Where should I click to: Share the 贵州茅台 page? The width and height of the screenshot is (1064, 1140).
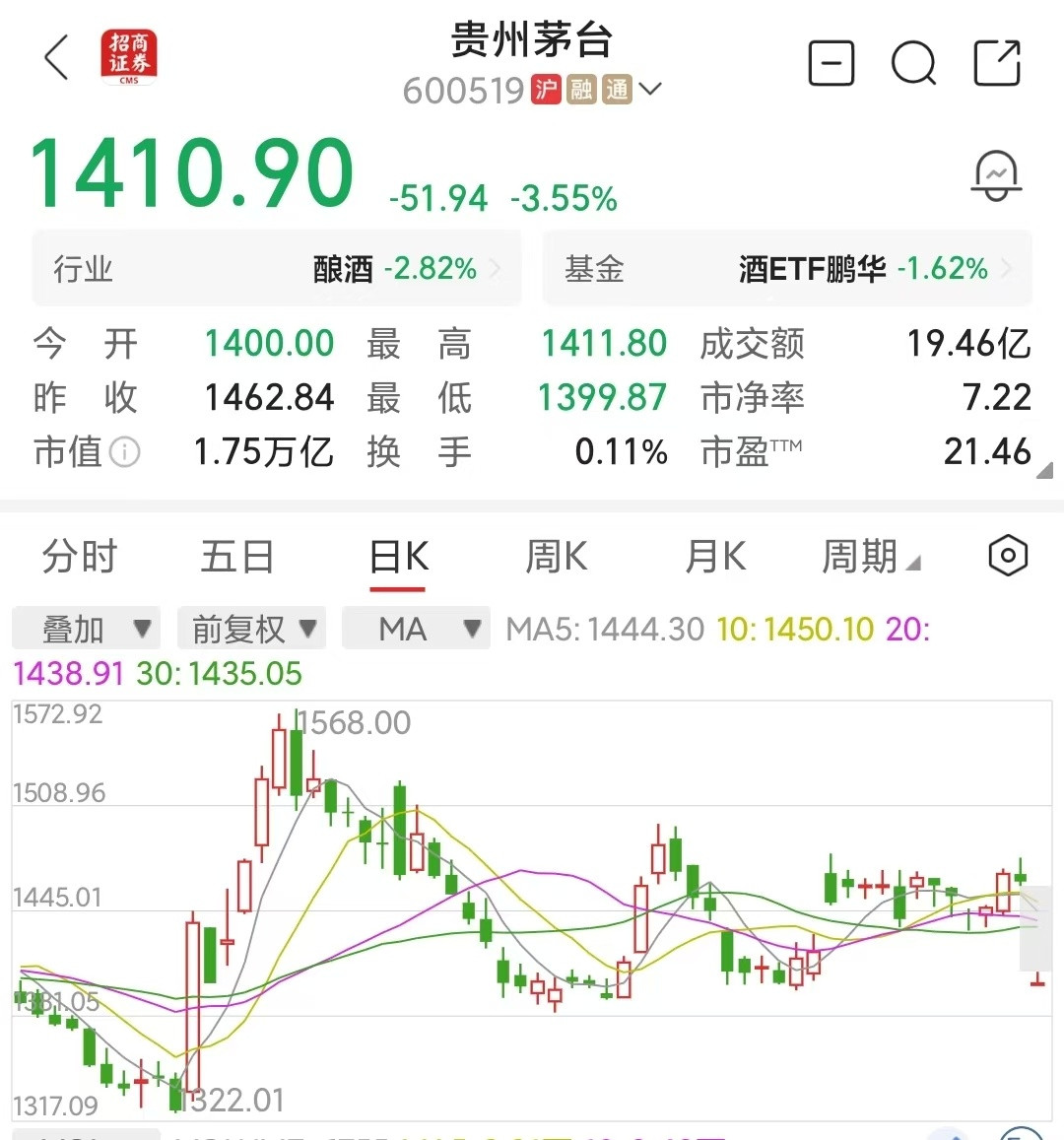[997, 63]
